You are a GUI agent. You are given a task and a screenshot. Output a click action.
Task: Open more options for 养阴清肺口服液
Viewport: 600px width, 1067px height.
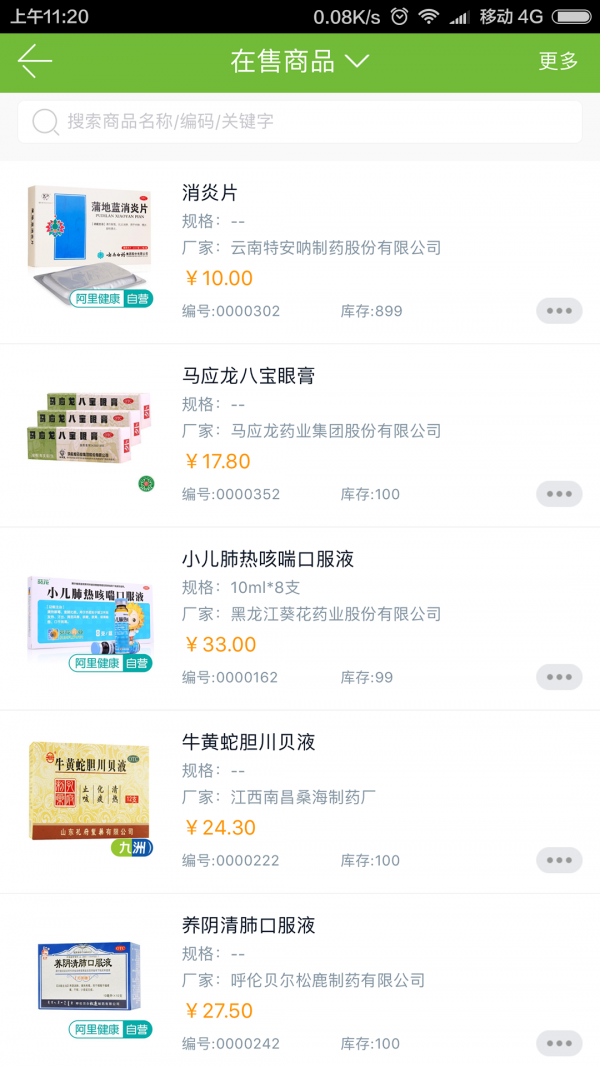pyautogui.click(x=559, y=1043)
